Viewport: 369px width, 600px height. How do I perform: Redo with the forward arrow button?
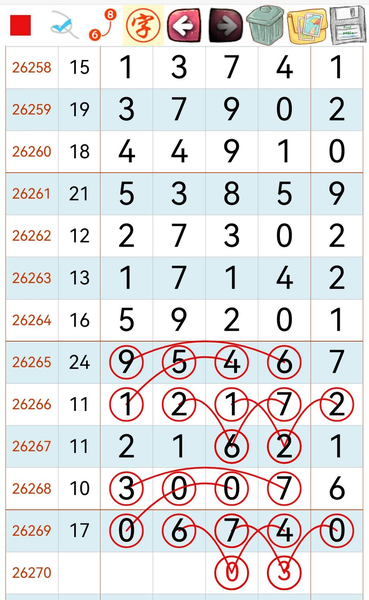(x=226, y=26)
